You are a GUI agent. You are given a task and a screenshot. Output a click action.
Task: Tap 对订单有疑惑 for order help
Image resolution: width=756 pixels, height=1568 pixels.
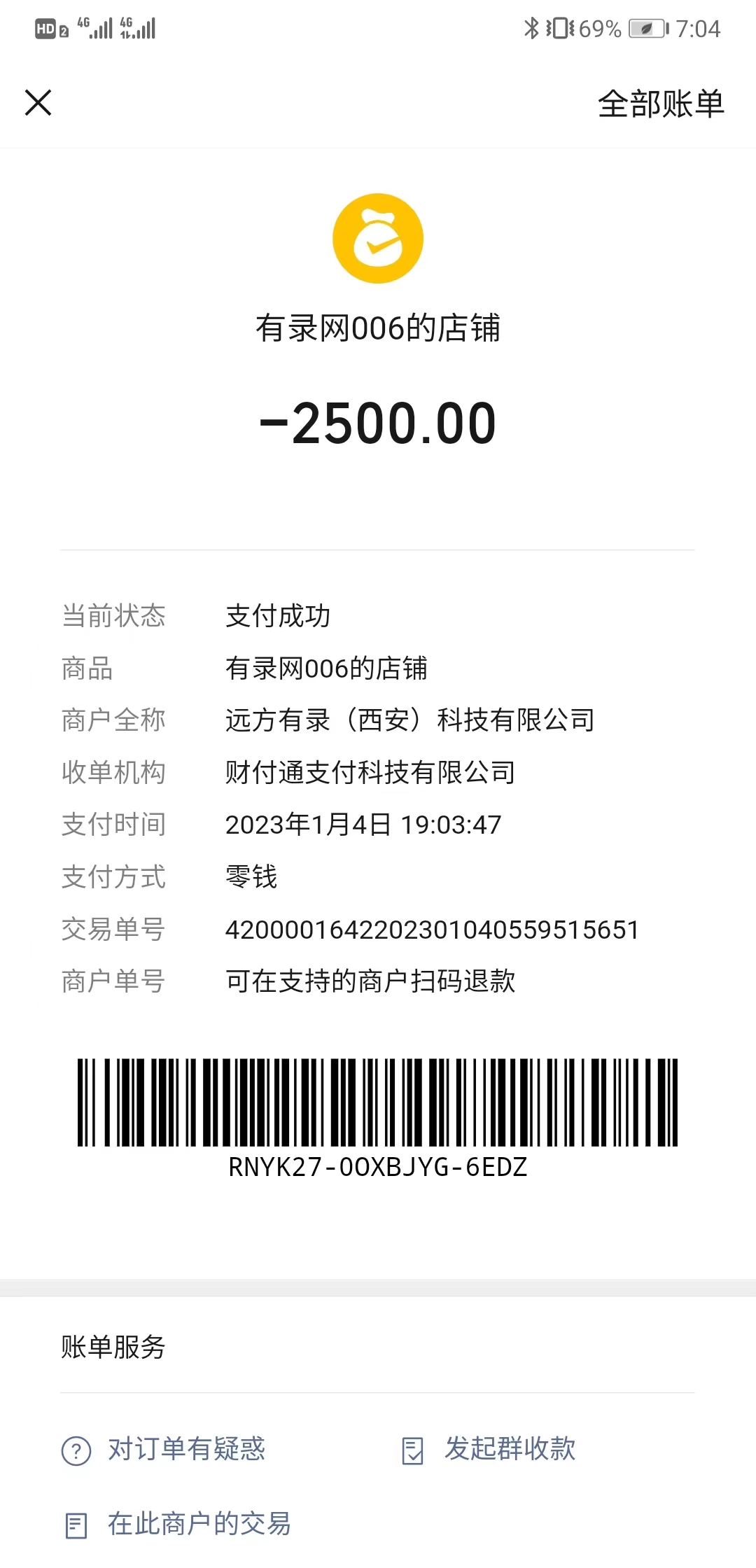coord(164,1449)
